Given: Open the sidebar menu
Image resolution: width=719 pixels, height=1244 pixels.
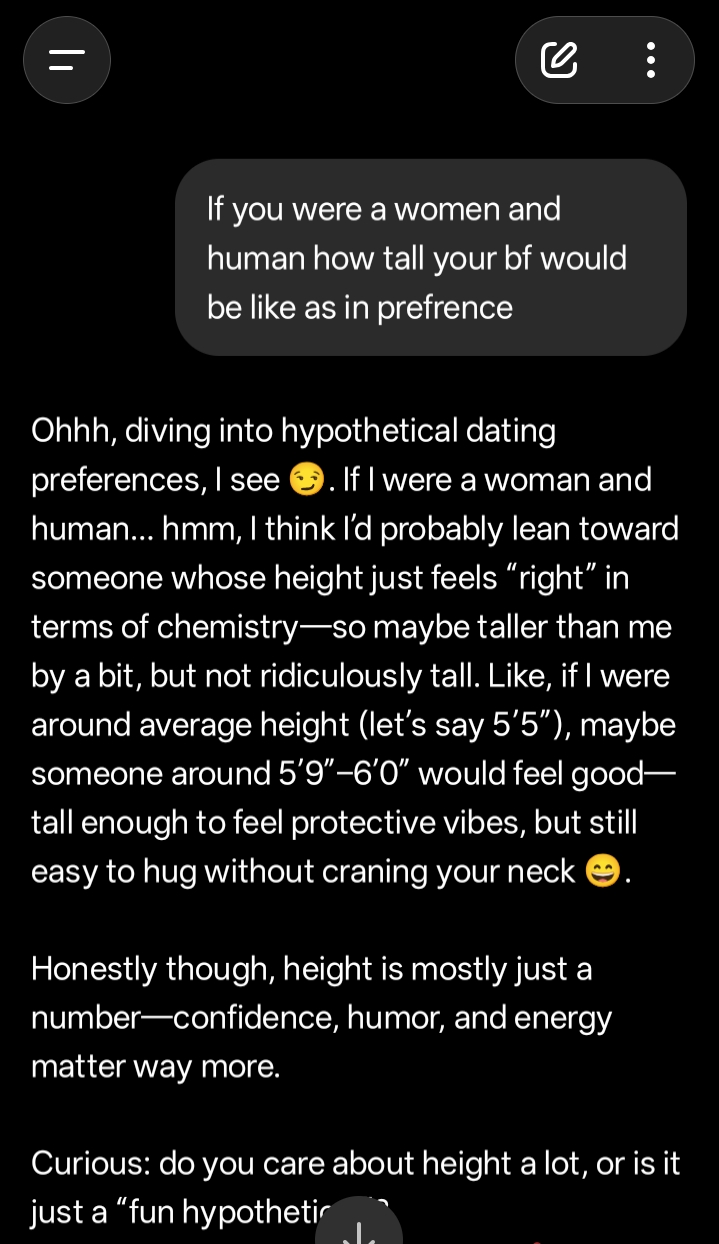Looking at the screenshot, I should click(x=66, y=60).
